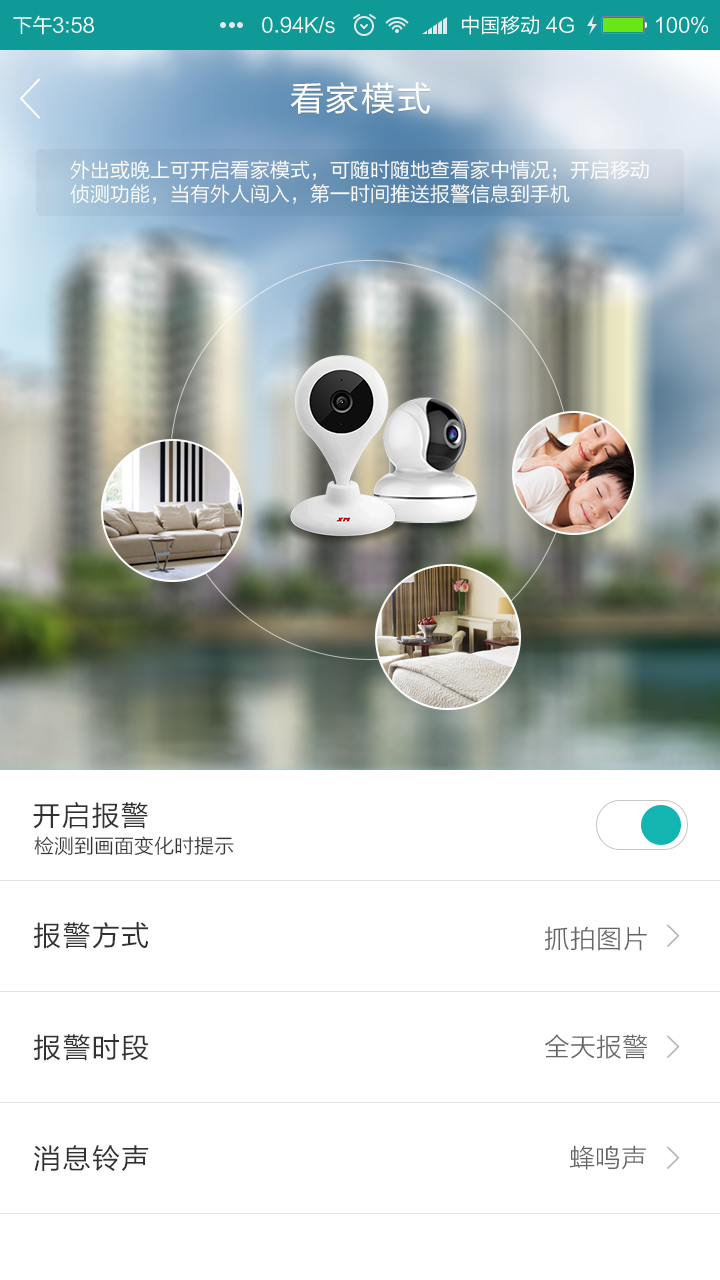The image size is (720, 1280).
Task: Open 报警方式 setting
Action: click(360, 937)
